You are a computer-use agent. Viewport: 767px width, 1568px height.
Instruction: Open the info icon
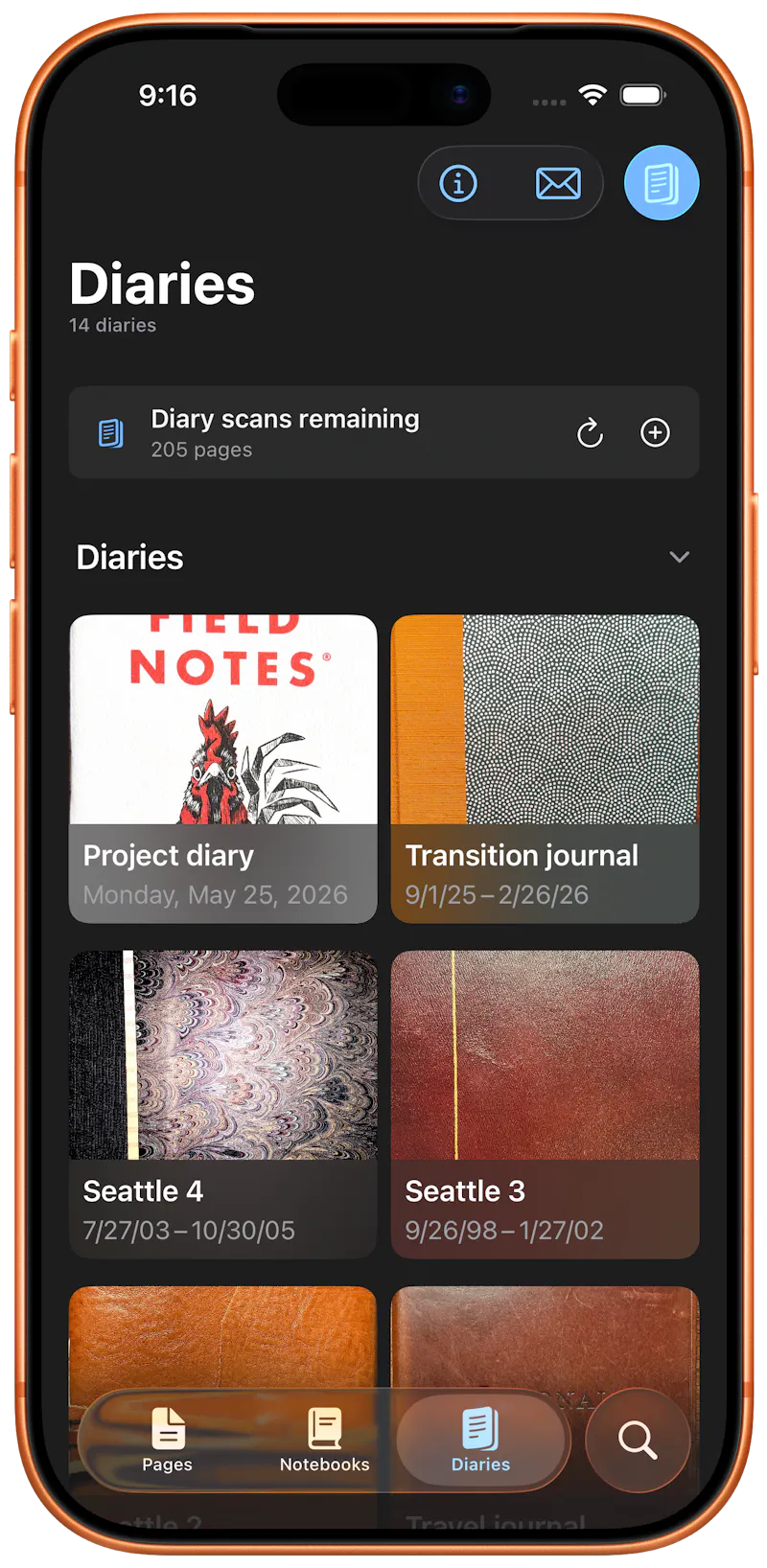[458, 183]
